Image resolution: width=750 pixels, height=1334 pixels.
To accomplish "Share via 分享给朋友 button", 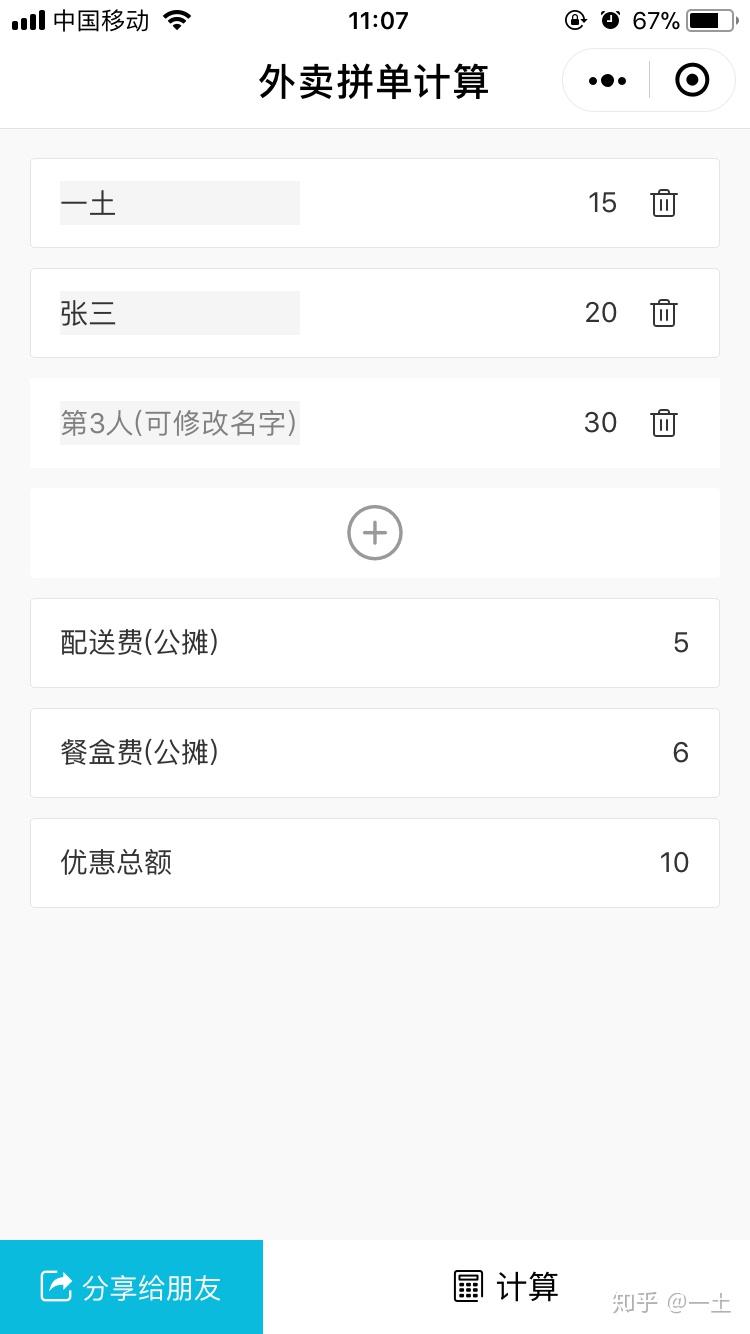I will (131, 1287).
